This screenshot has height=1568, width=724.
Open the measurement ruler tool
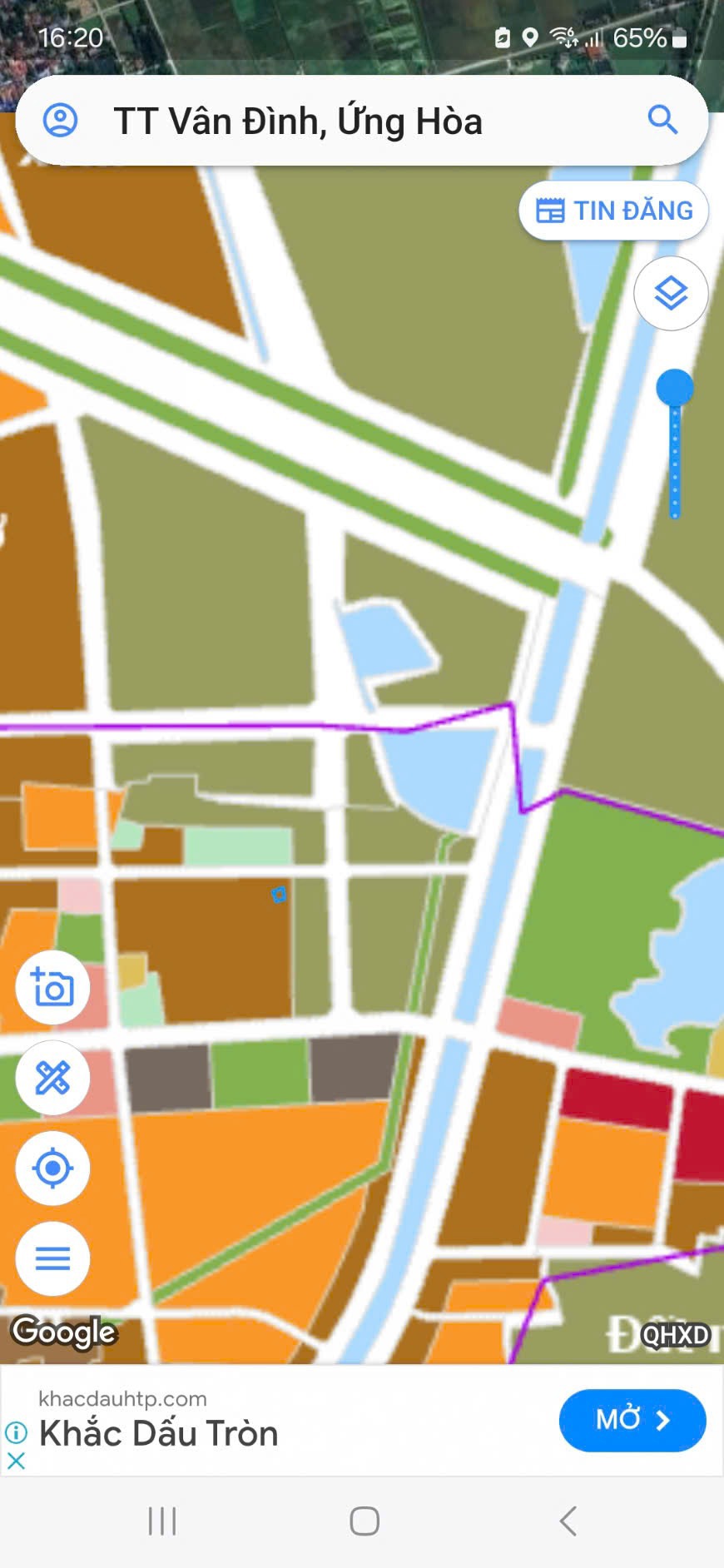(x=52, y=1079)
